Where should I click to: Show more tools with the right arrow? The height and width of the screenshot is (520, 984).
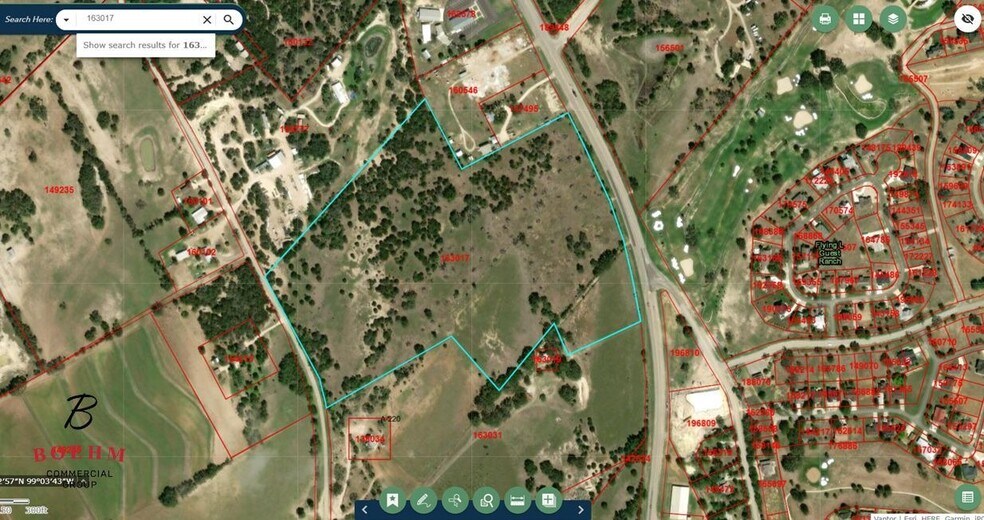tap(581, 510)
